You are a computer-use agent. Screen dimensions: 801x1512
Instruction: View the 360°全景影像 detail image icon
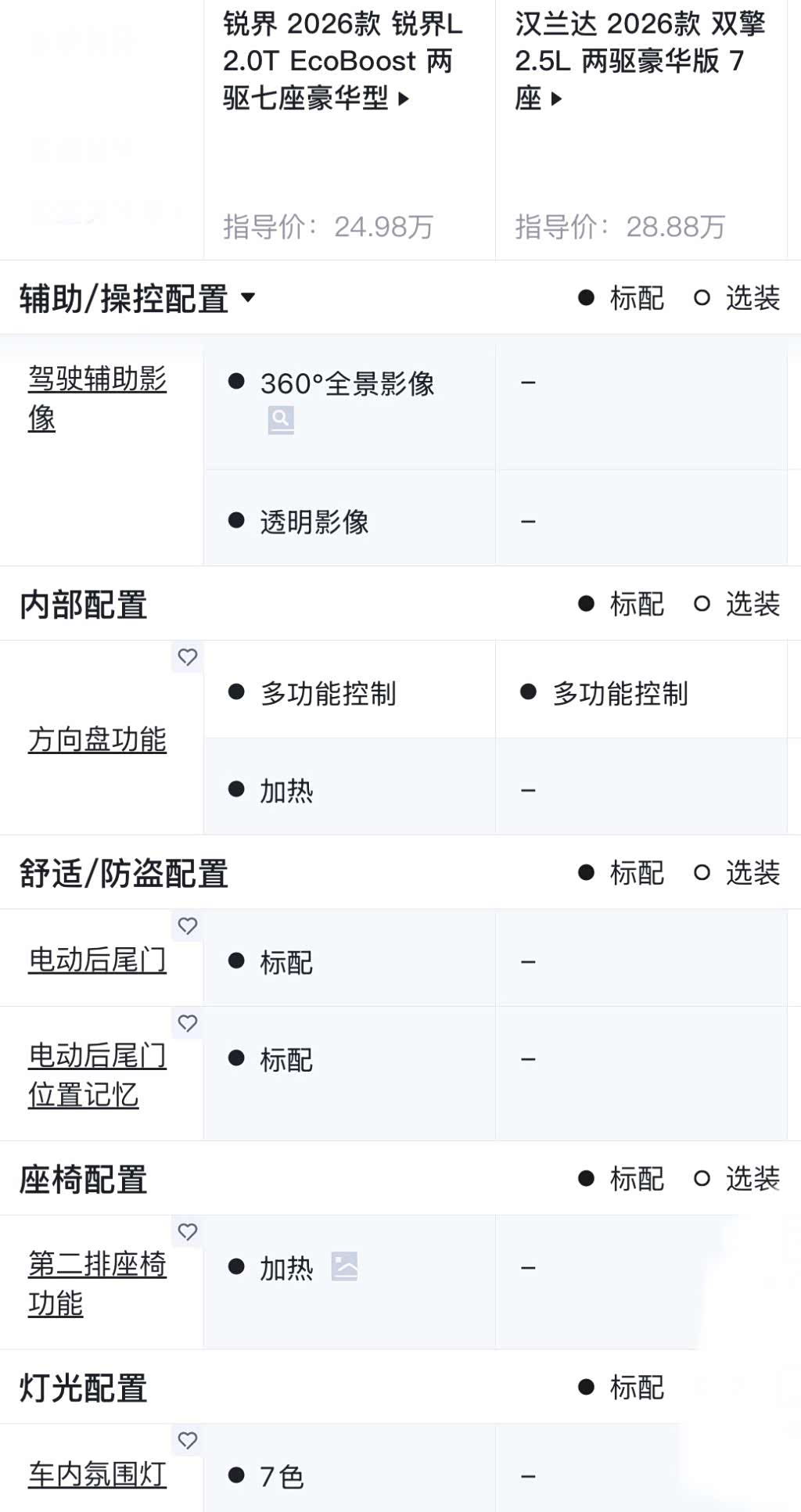click(x=281, y=420)
